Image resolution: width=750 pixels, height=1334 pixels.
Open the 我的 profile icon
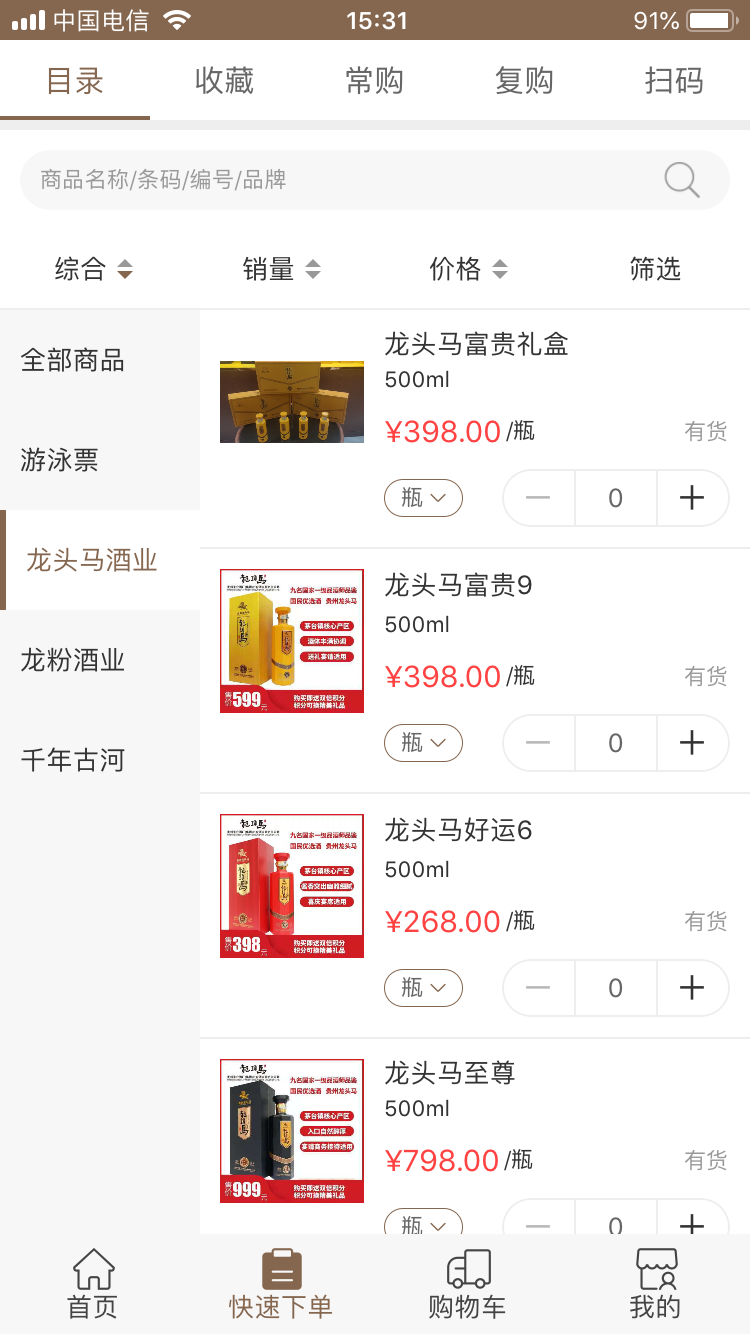(x=654, y=1283)
